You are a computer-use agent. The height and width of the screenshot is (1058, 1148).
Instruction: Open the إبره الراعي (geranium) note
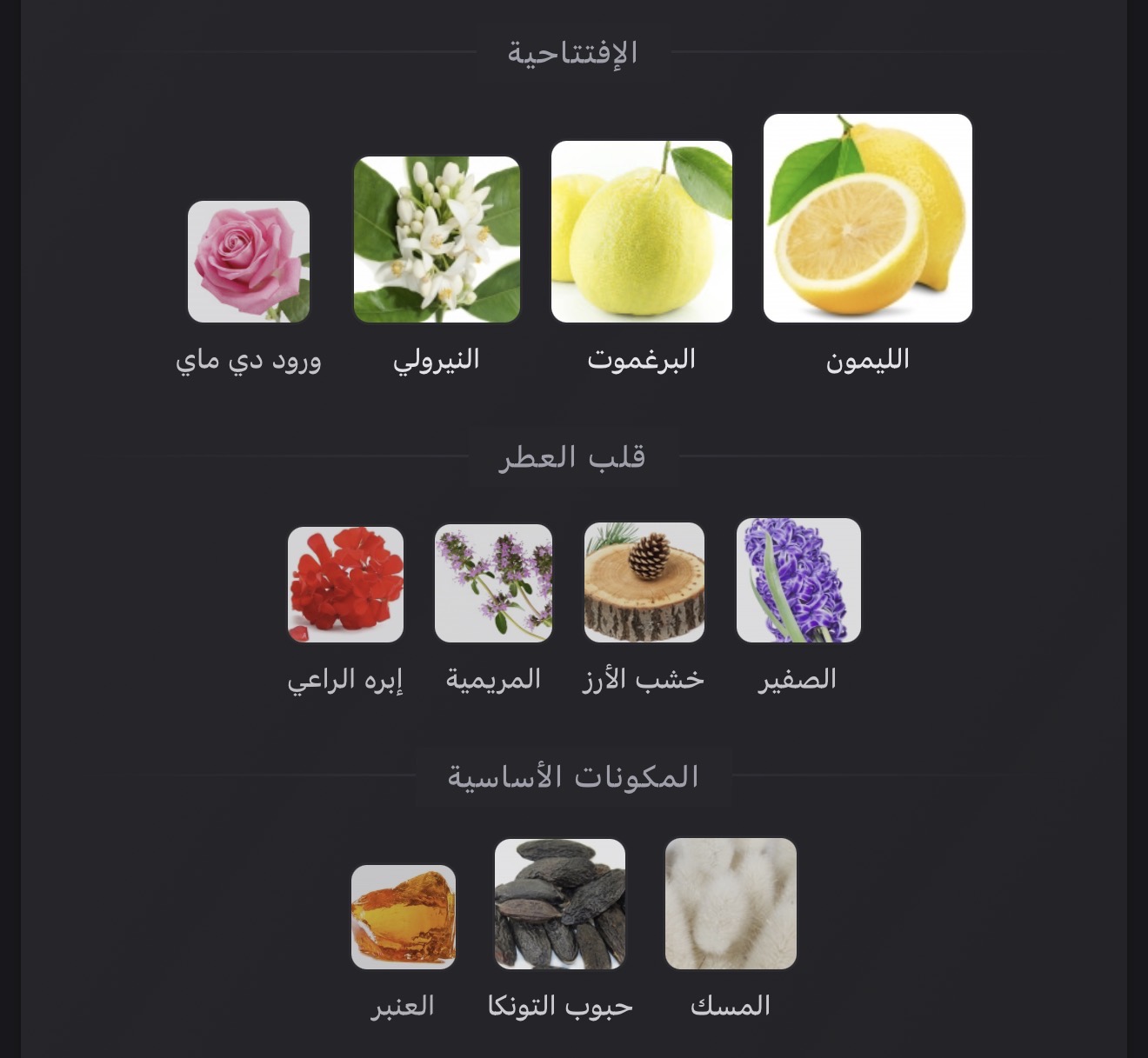click(x=345, y=584)
